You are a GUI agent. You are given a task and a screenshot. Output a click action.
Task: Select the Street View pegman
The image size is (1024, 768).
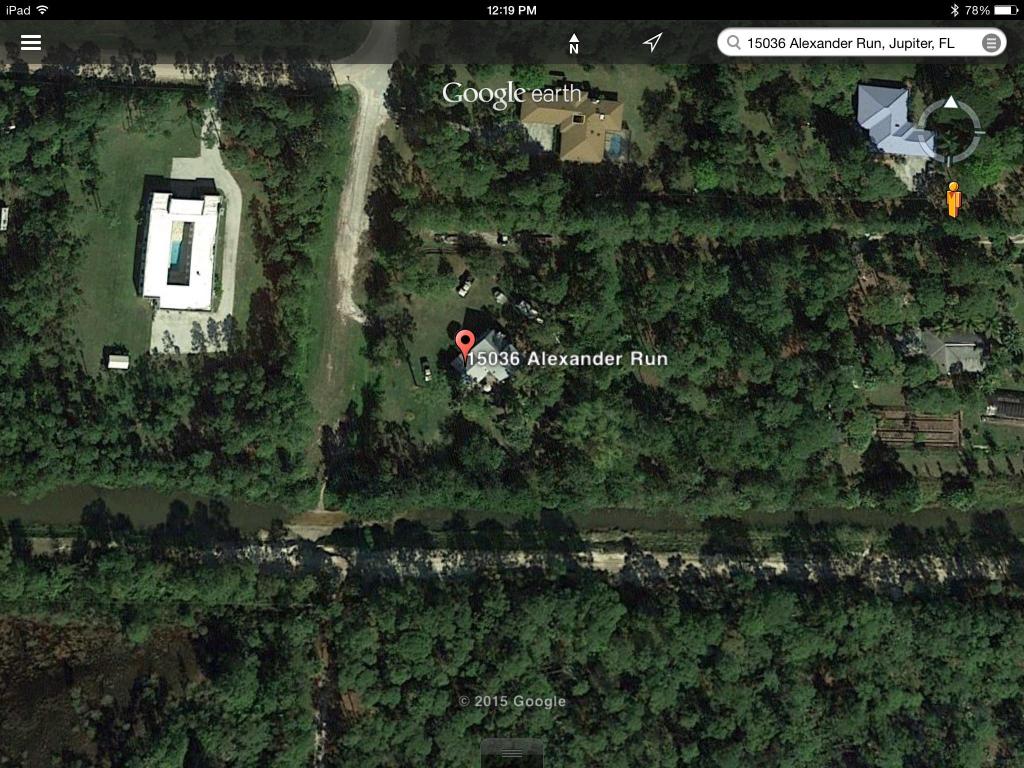[953, 199]
